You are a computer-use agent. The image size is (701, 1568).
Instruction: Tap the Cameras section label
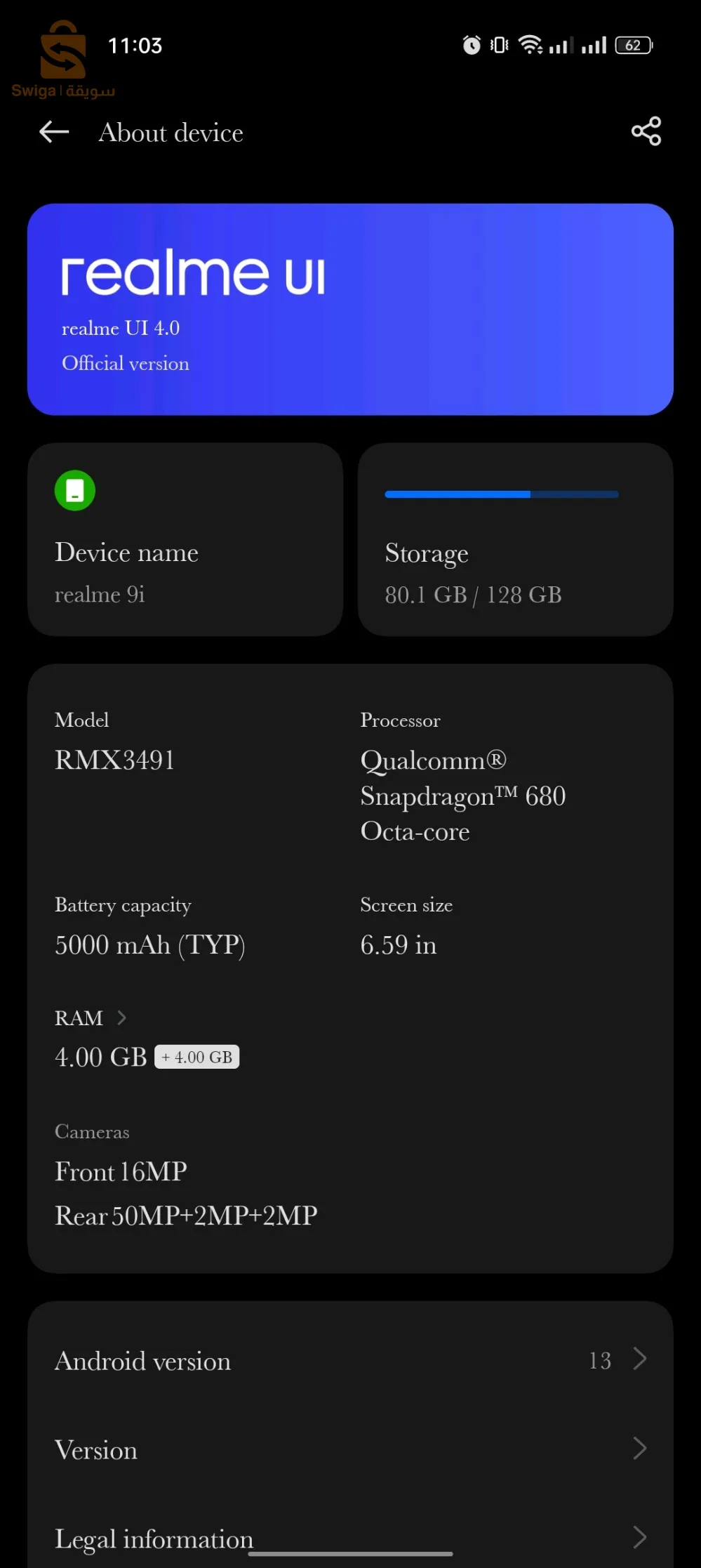92,1131
